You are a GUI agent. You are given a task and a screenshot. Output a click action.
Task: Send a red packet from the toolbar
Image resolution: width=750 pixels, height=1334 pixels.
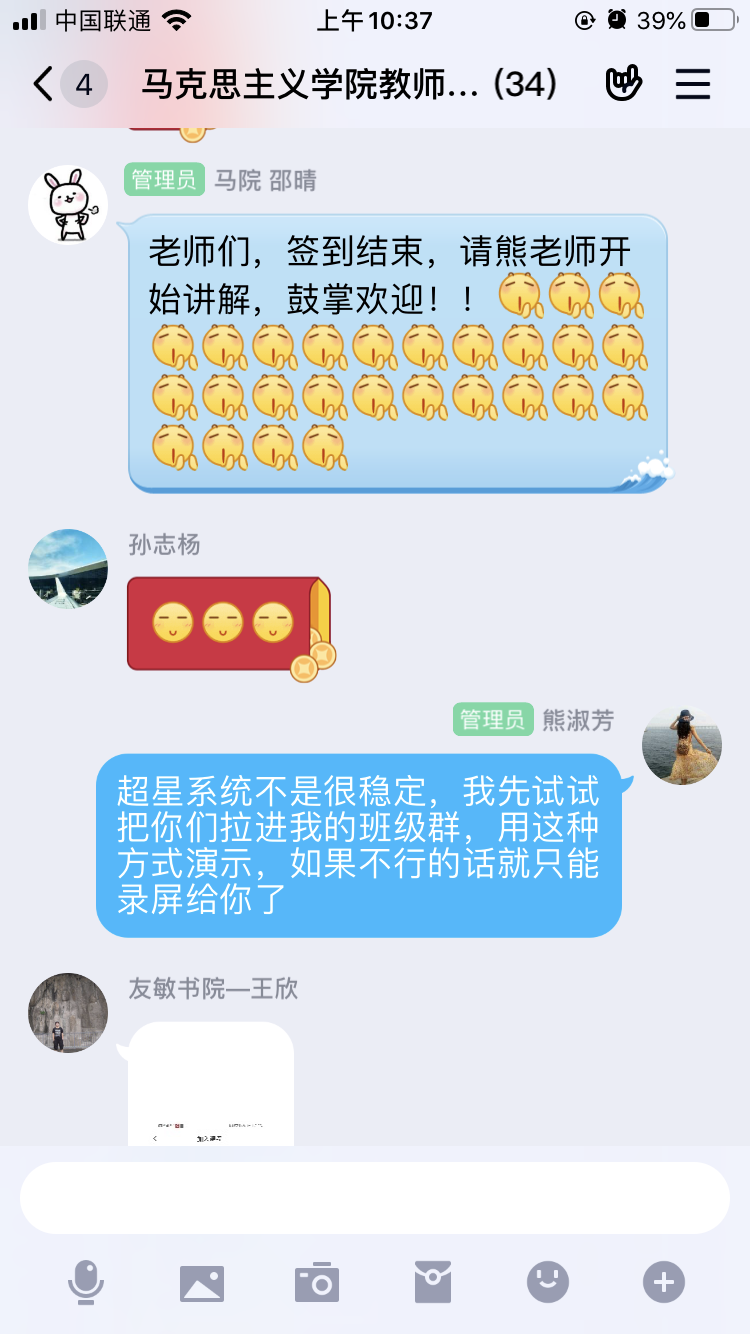(433, 1282)
